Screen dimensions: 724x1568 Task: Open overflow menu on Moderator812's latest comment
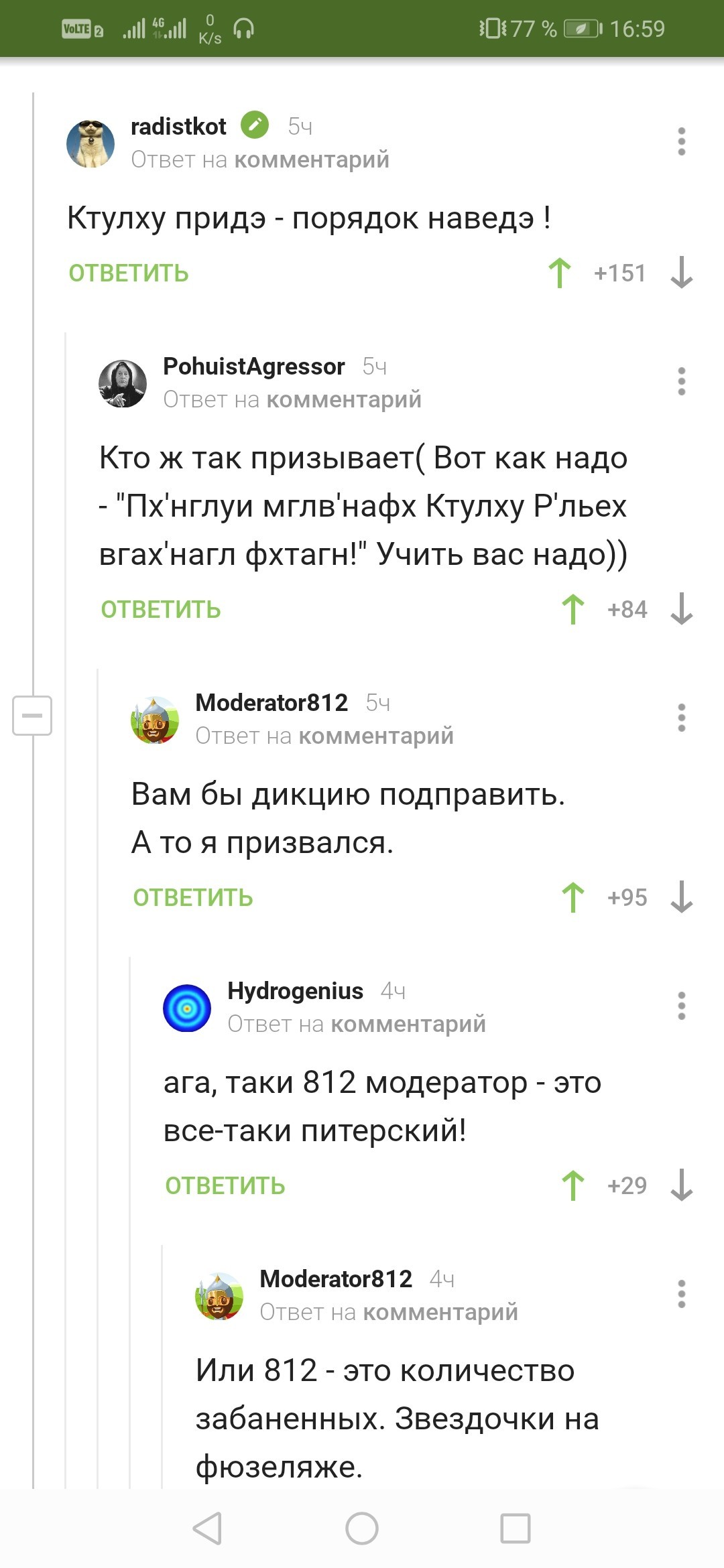click(x=681, y=1294)
